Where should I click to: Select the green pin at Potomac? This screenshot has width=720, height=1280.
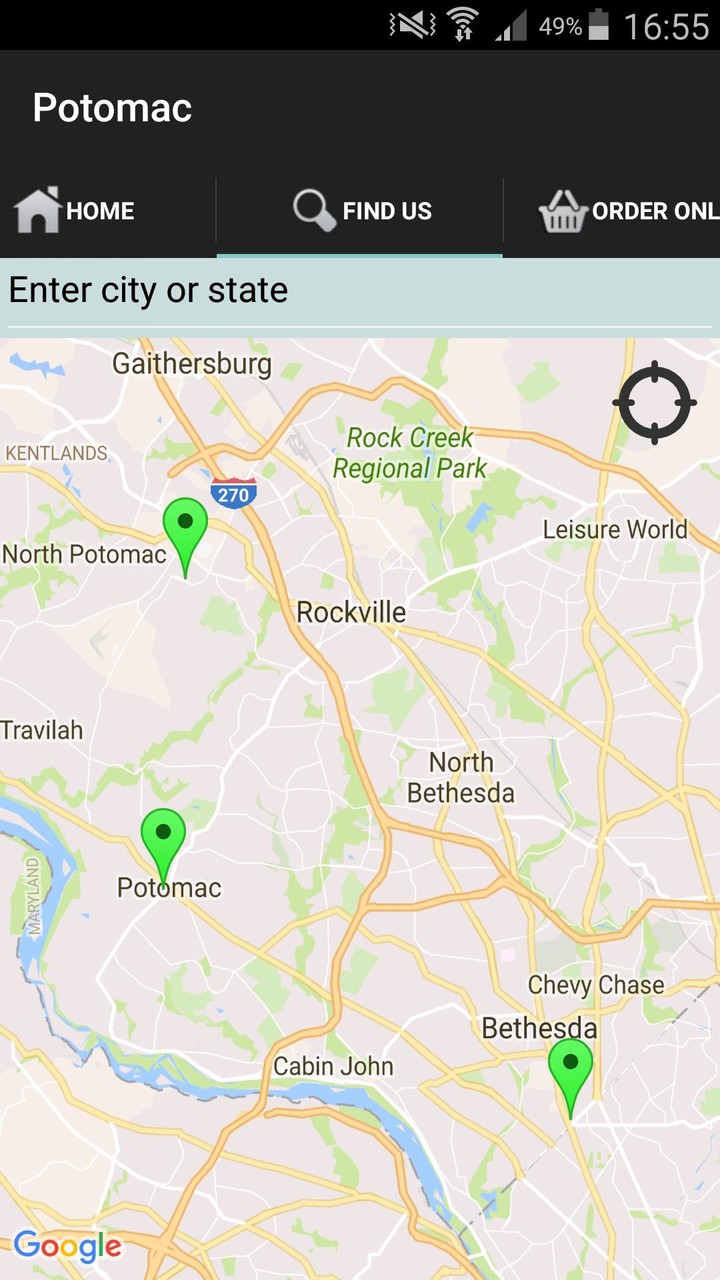pyautogui.click(x=163, y=839)
